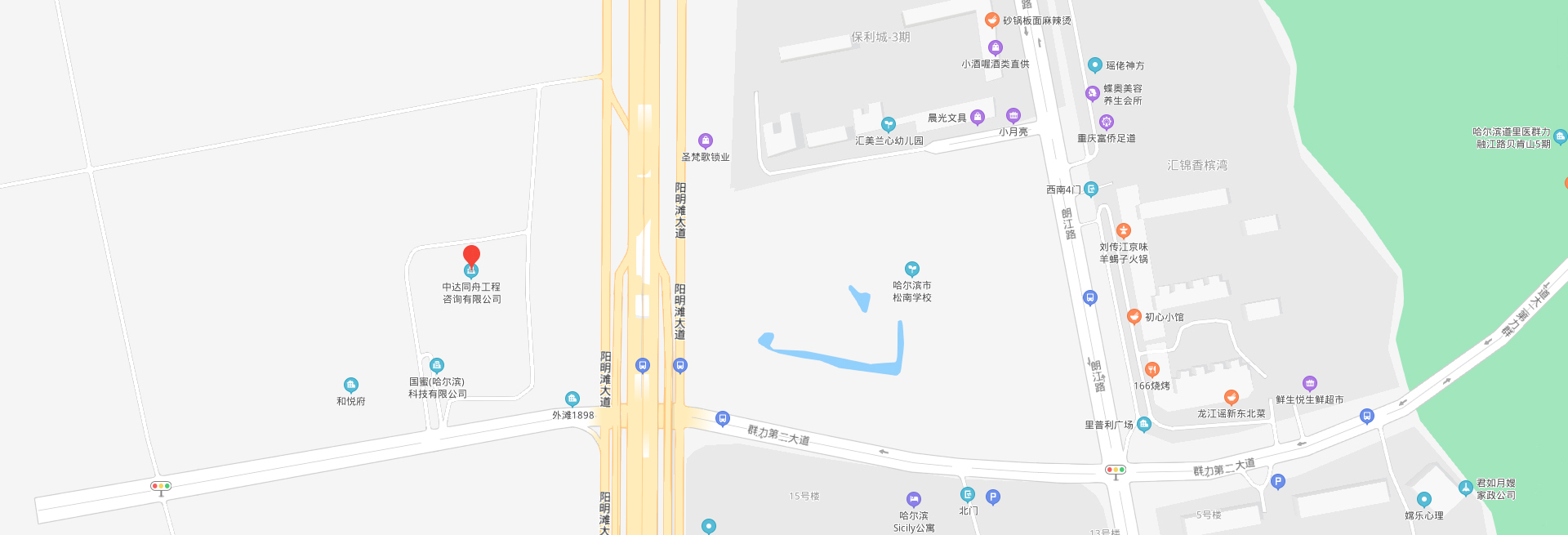
Task: Open the 初心小馆 restaurant marker
Action: [x=1134, y=316]
